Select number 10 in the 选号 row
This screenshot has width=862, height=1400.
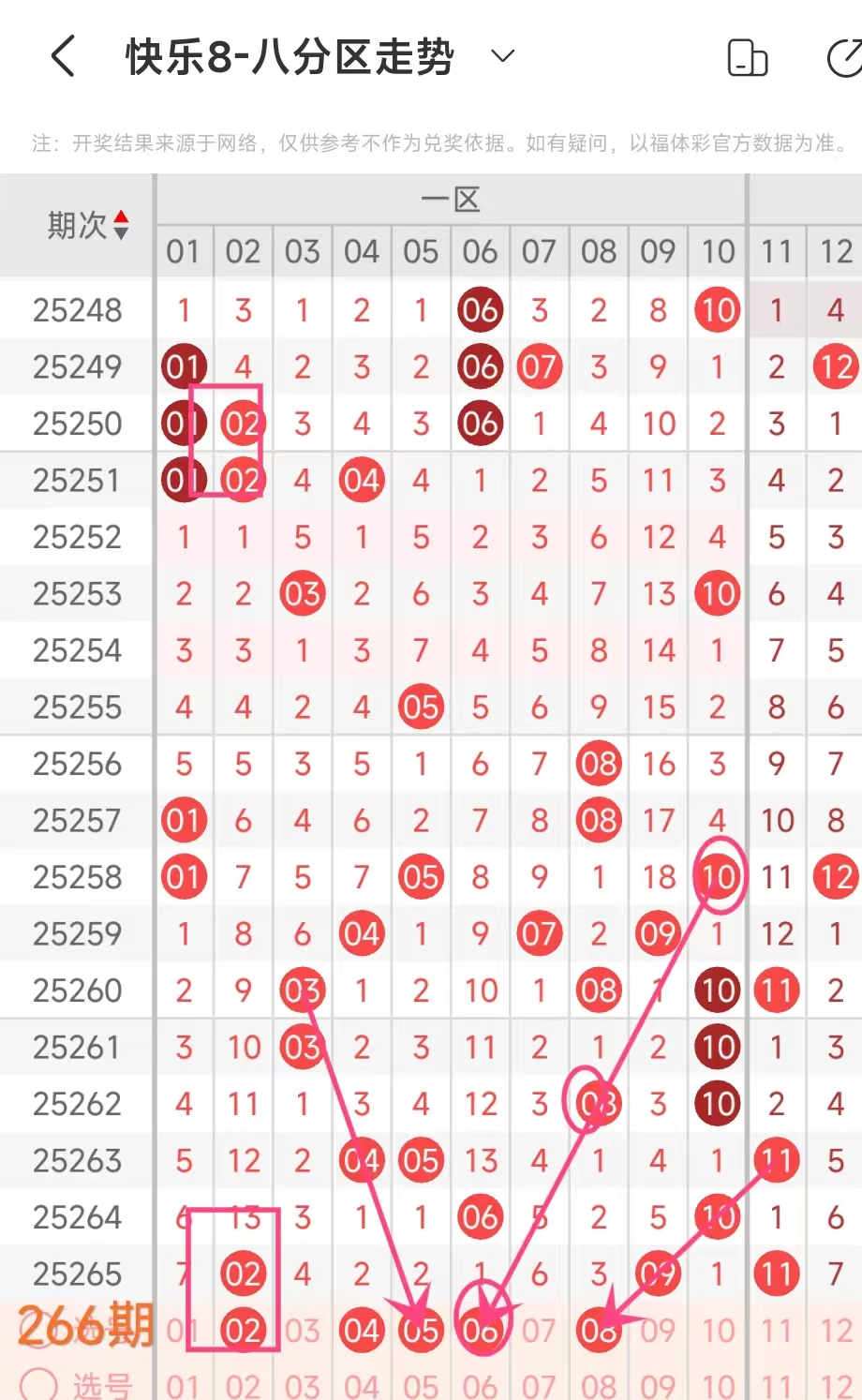point(719,1385)
